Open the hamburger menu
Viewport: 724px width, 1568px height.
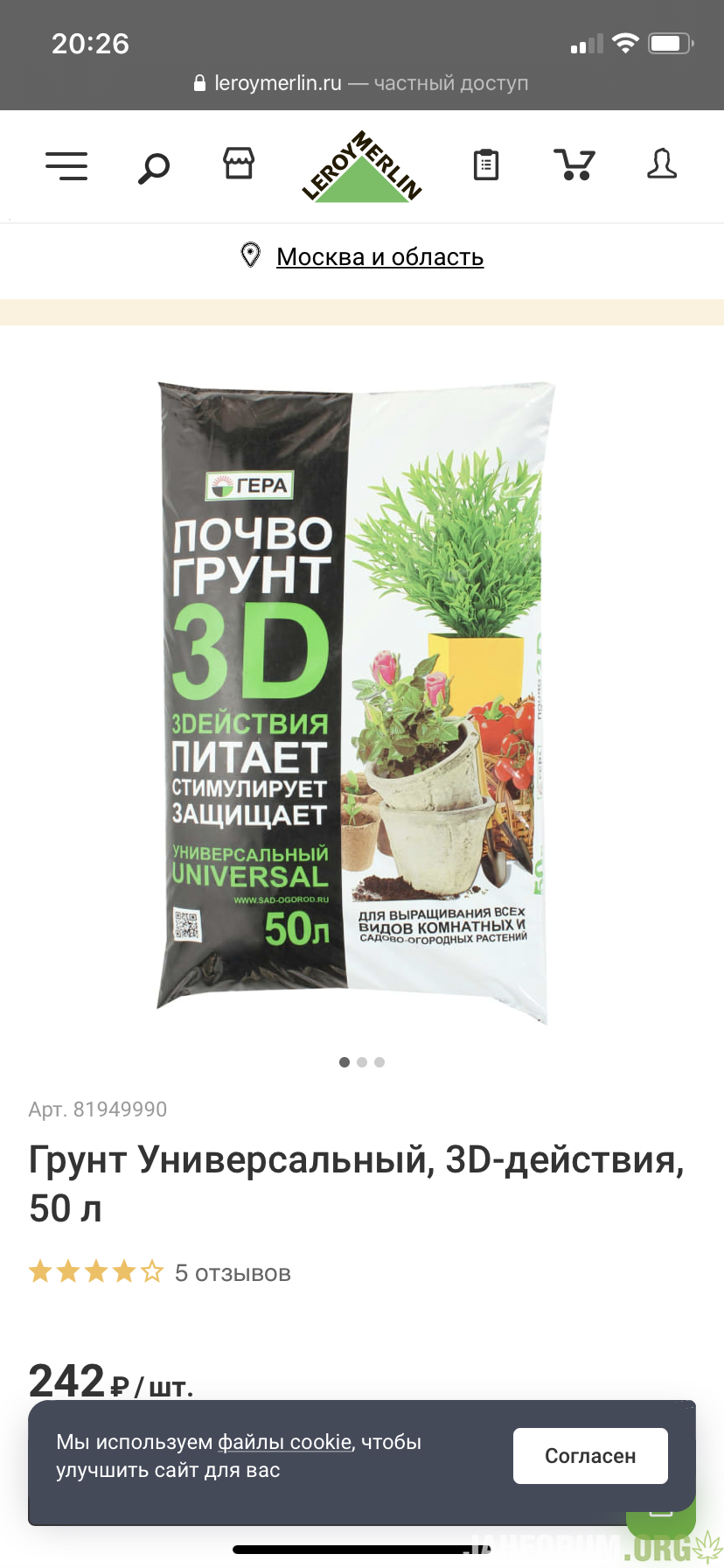(x=66, y=165)
